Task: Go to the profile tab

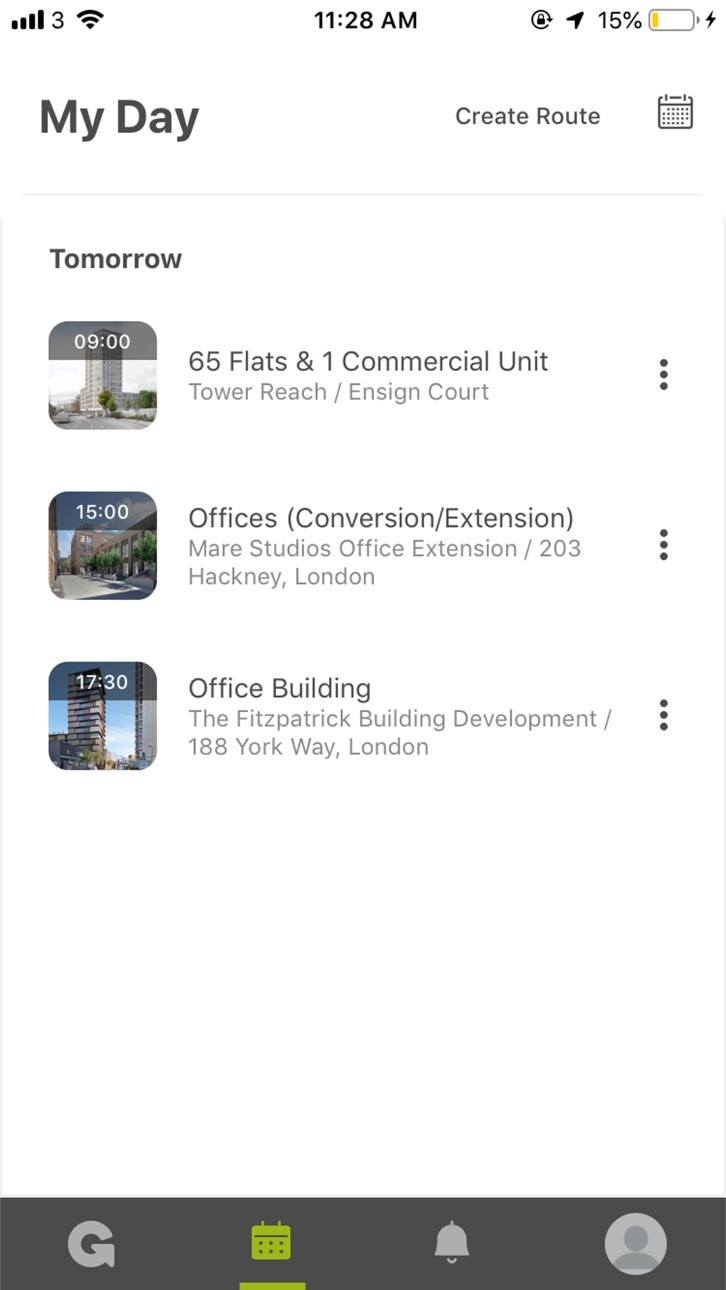Action: (x=635, y=1244)
